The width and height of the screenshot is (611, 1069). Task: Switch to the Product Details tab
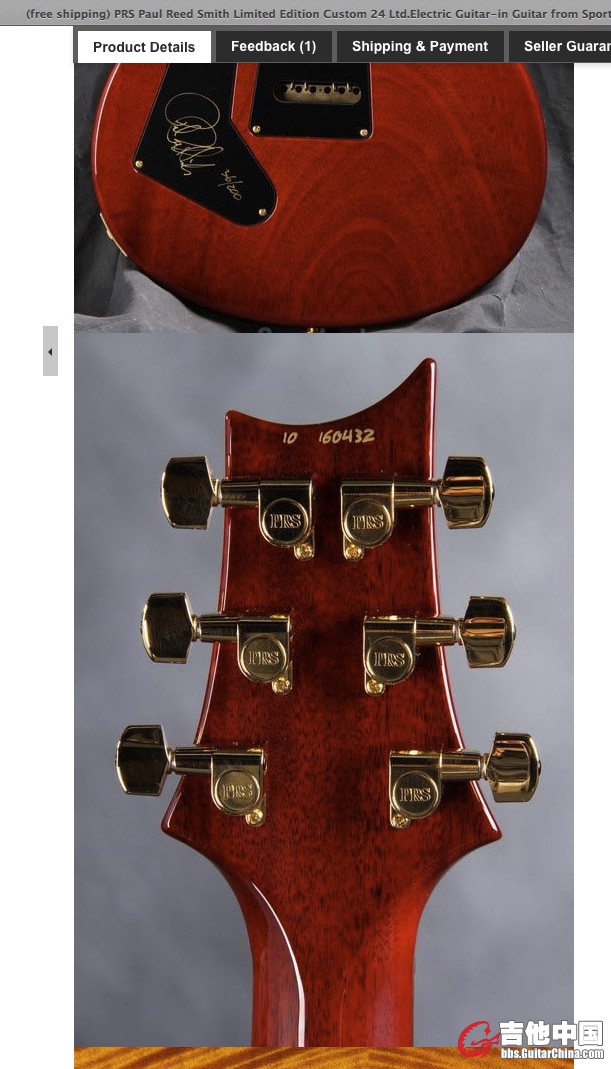pos(144,47)
